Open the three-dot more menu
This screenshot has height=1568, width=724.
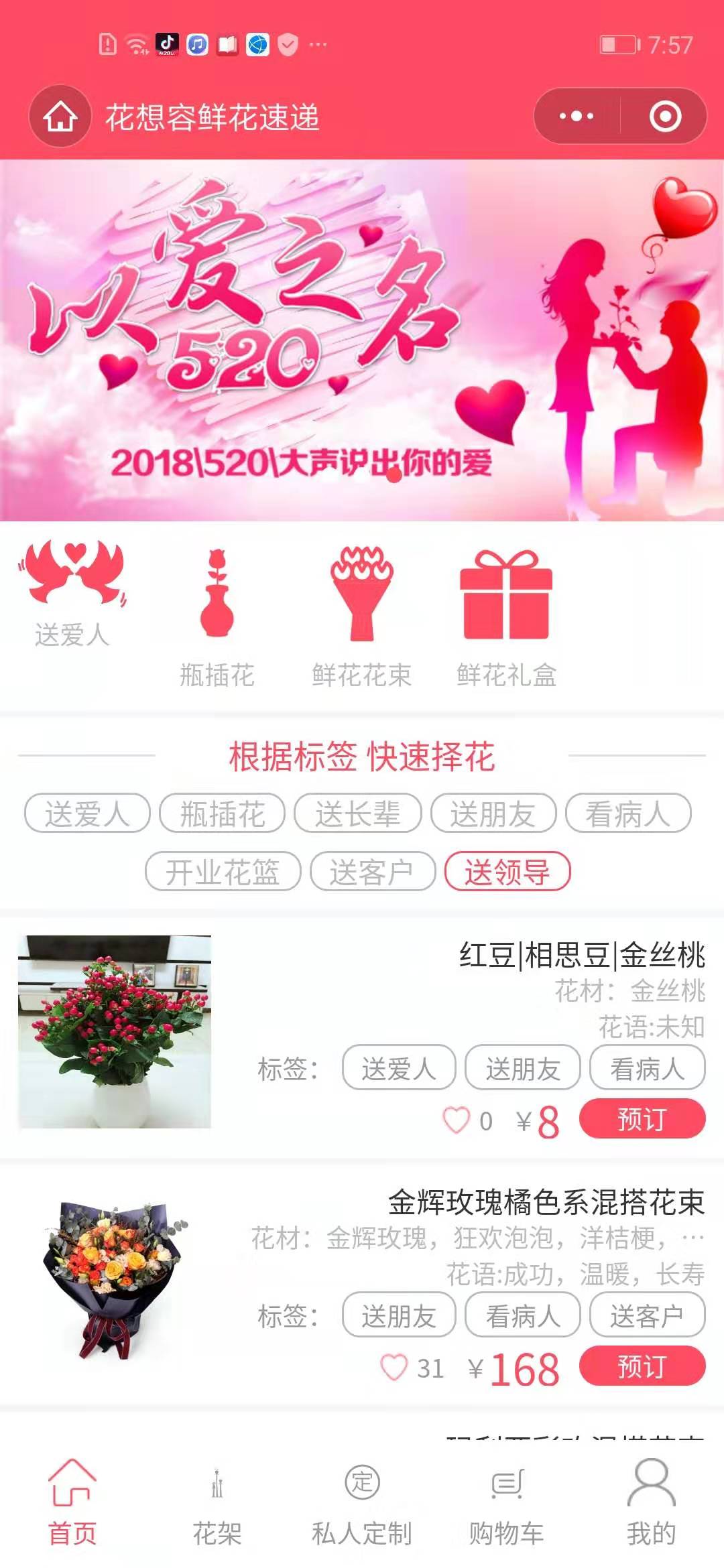[x=577, y=117]
